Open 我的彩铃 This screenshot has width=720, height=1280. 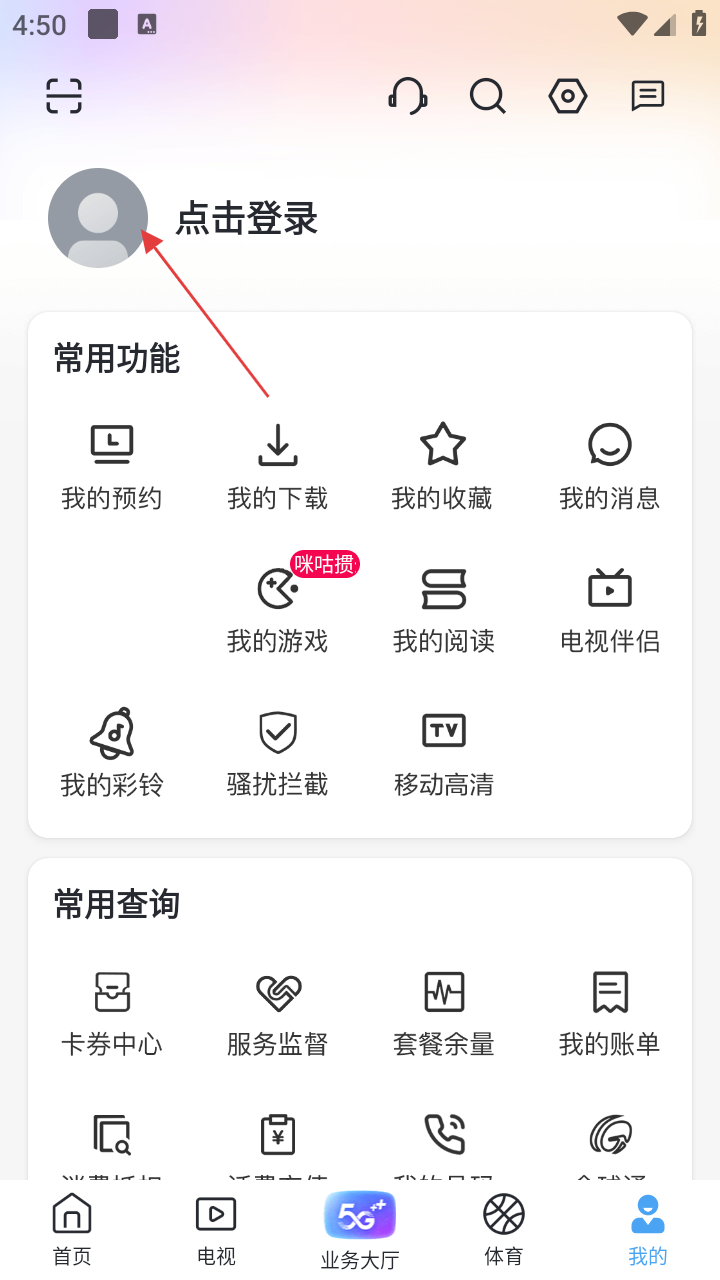[x=111, y=753]
